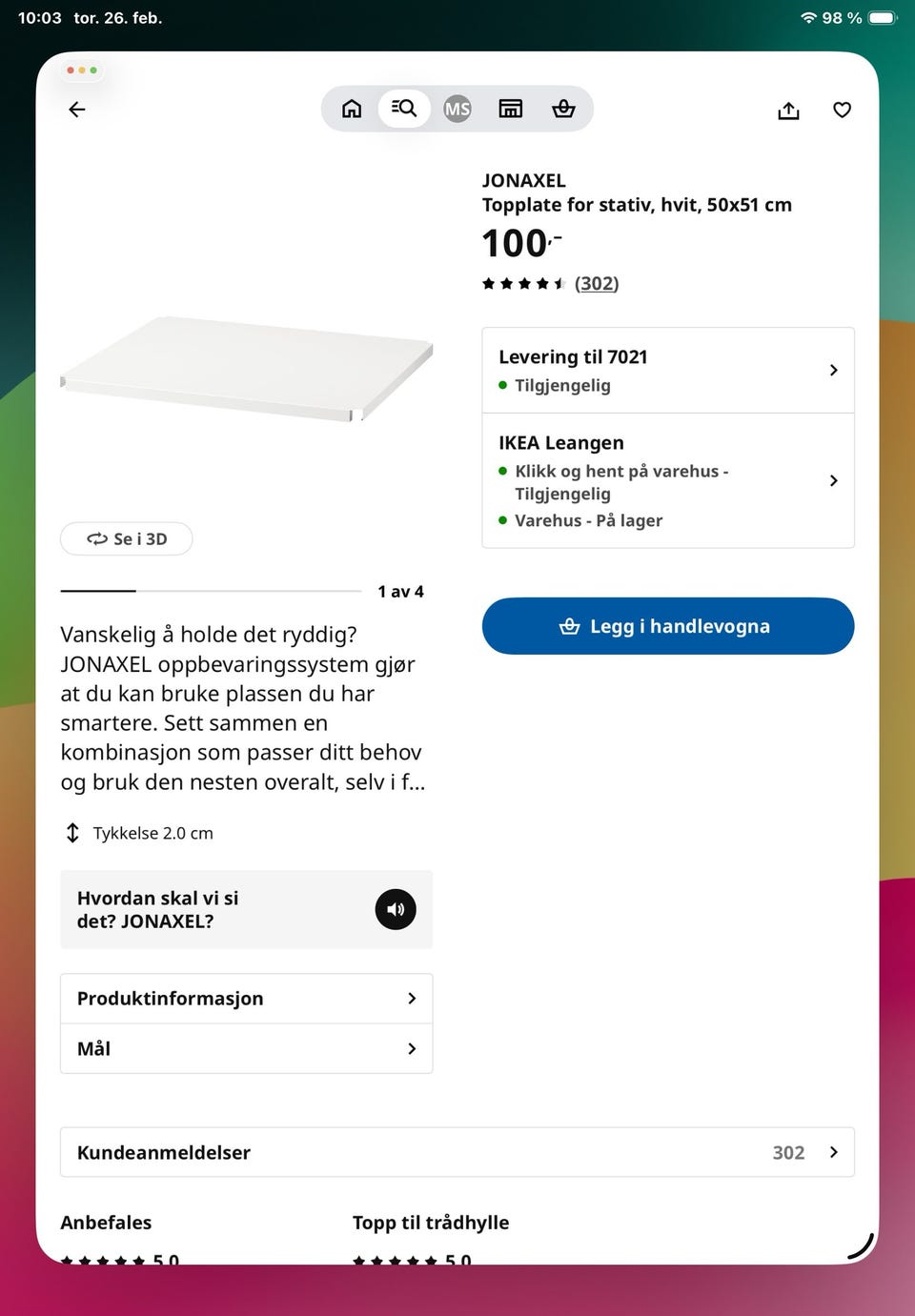Open the MS profile icon
This screenshot has width=915, height=1316.
point(457,108)
